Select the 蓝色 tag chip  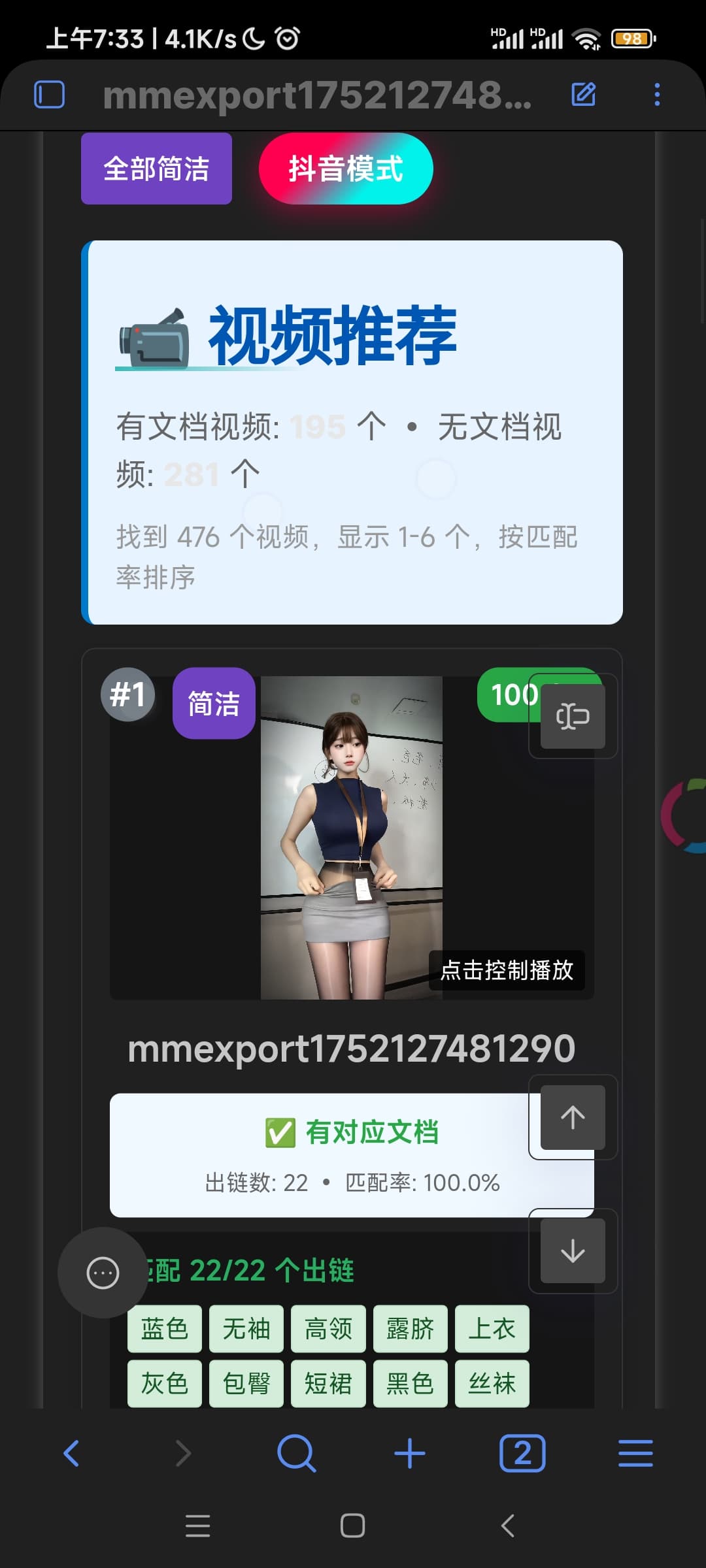tap(164, 1330)
